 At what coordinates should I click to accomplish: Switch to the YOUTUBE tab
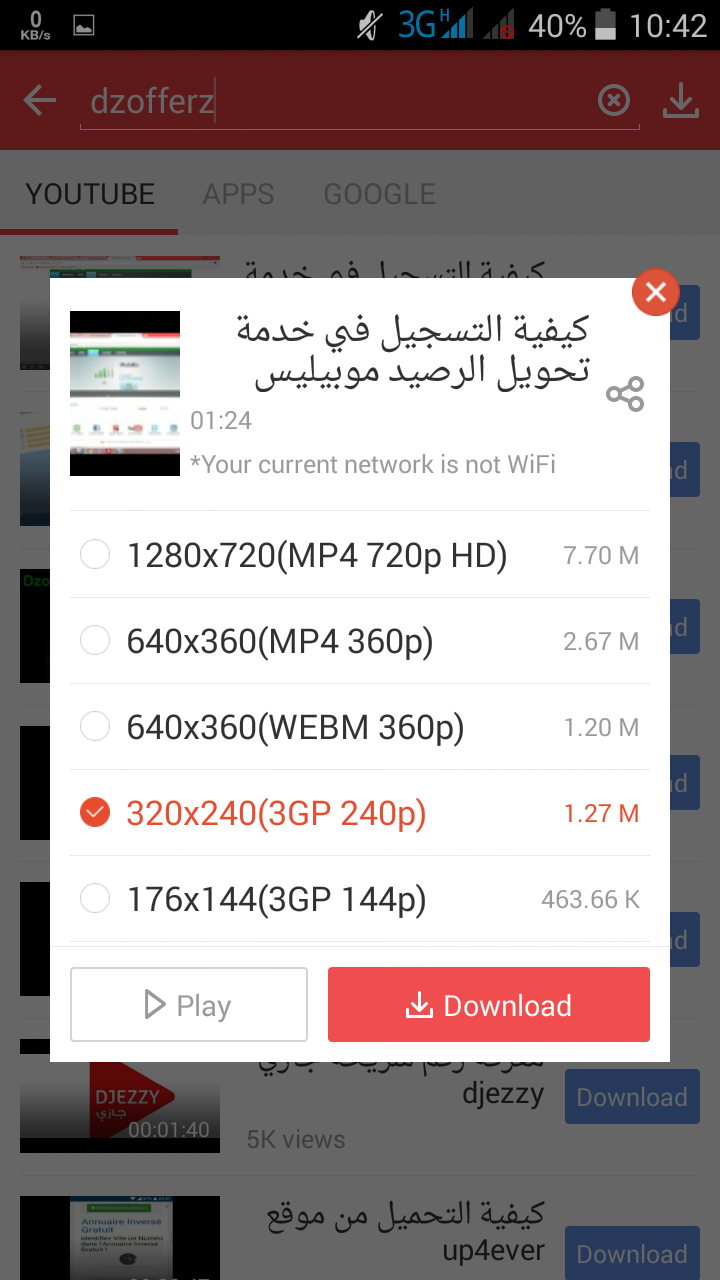[90, 193]
